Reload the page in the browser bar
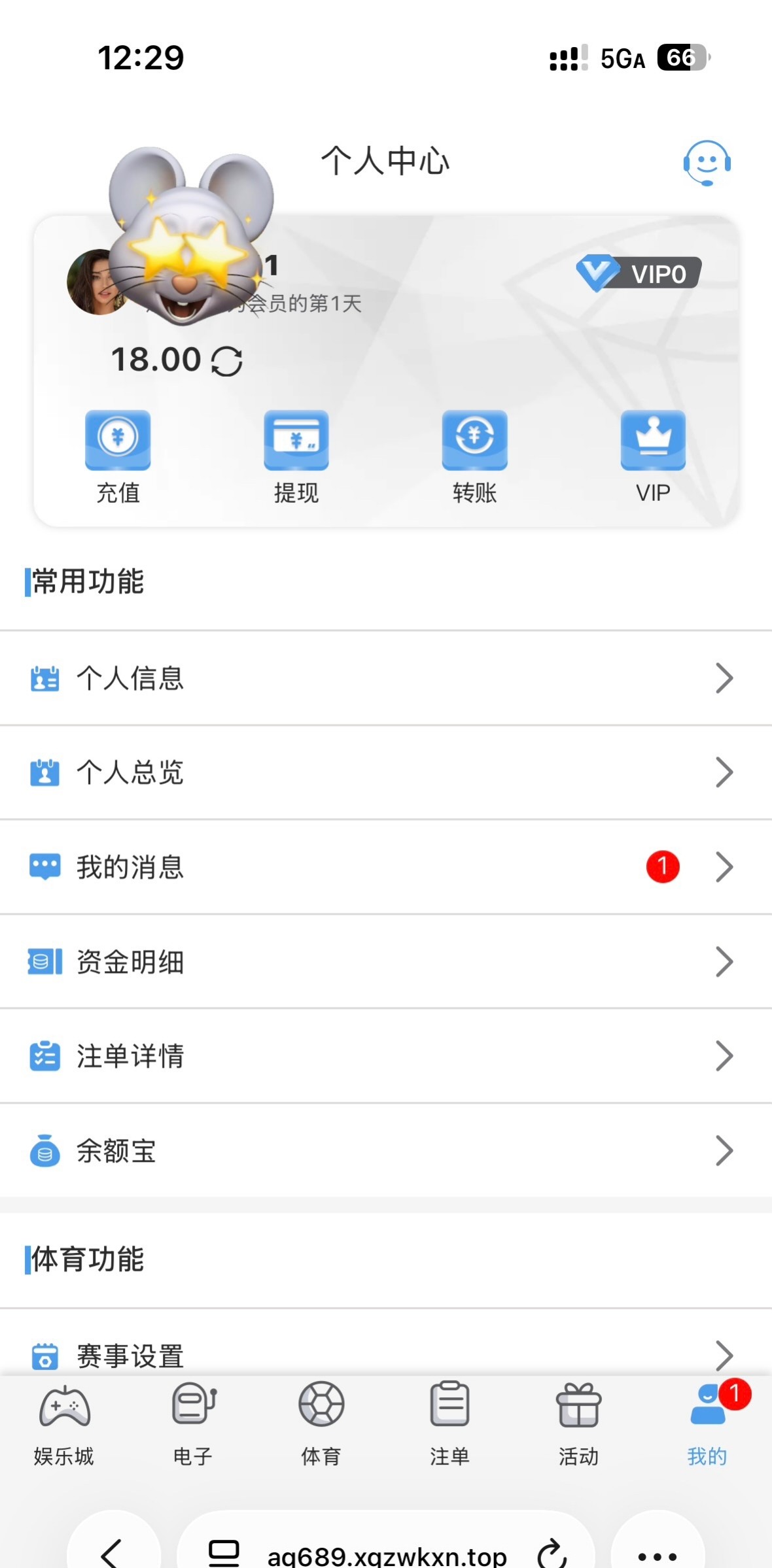Image resolution: width=772 pixels, height=1568 pixels. tap(552, 1554)
